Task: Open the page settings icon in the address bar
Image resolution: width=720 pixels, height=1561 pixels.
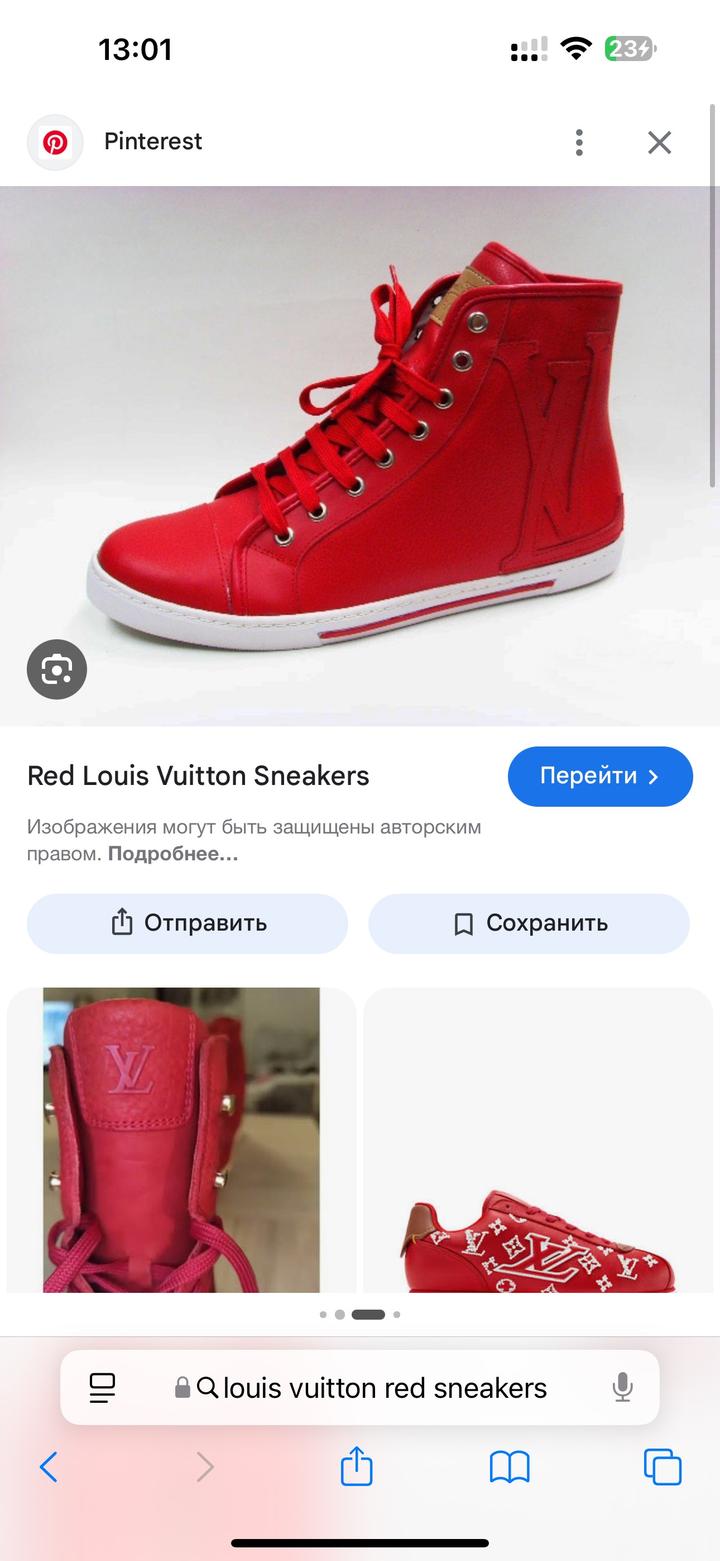Action: pos(102,1387)
